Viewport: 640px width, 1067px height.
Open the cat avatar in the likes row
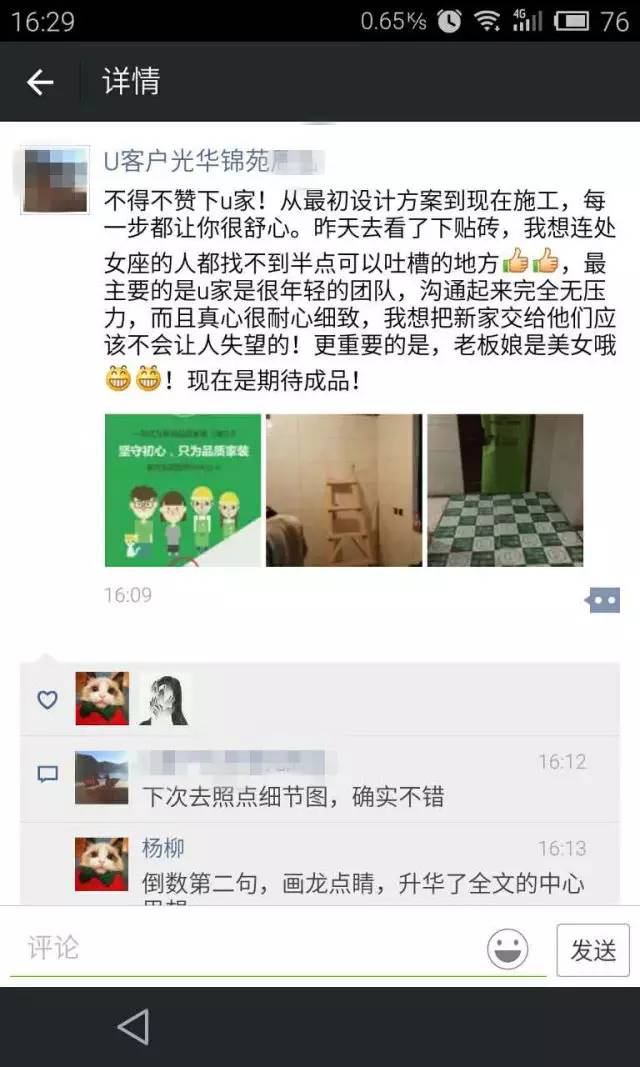(102, 698)
